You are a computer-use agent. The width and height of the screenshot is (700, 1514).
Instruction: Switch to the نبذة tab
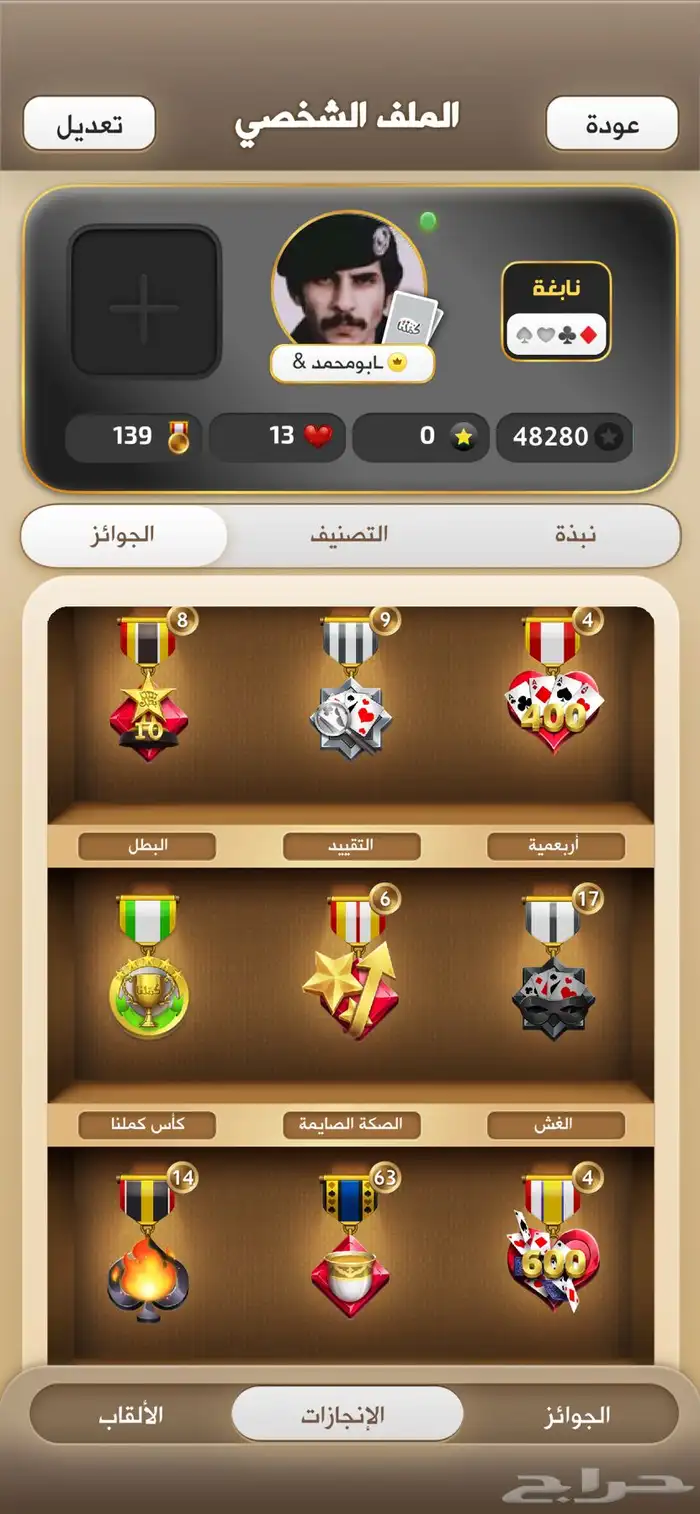(x=575, y=534)
